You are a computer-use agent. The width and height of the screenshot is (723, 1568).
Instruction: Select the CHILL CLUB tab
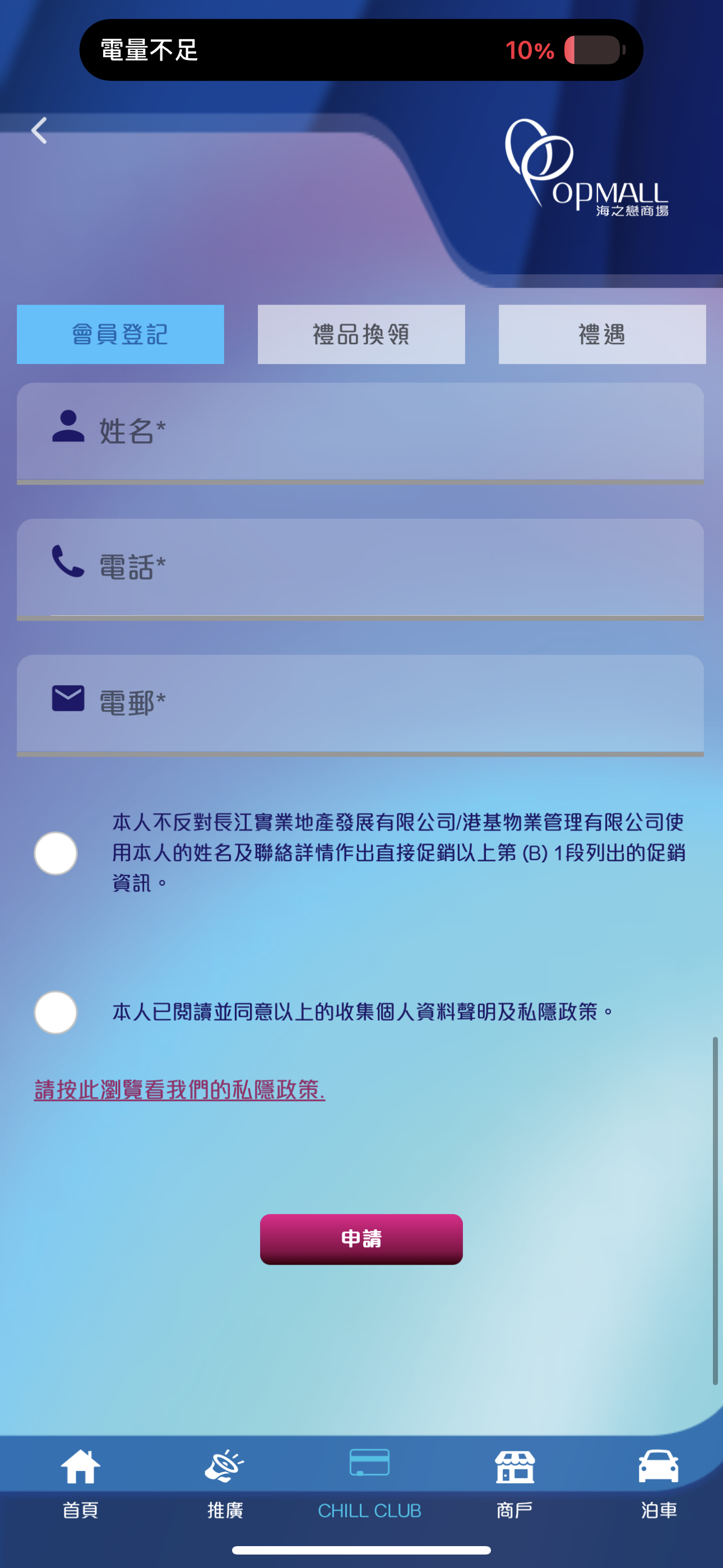(x=369, y=1484)
